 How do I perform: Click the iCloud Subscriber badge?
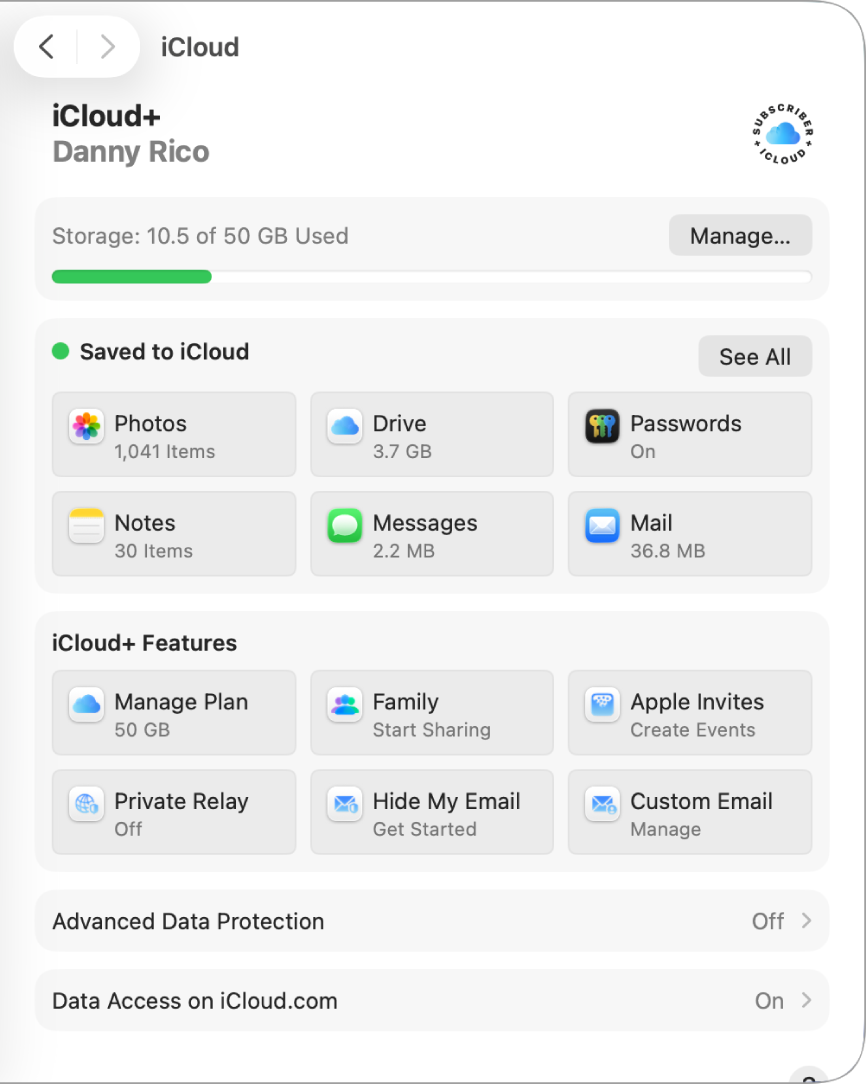781,133
